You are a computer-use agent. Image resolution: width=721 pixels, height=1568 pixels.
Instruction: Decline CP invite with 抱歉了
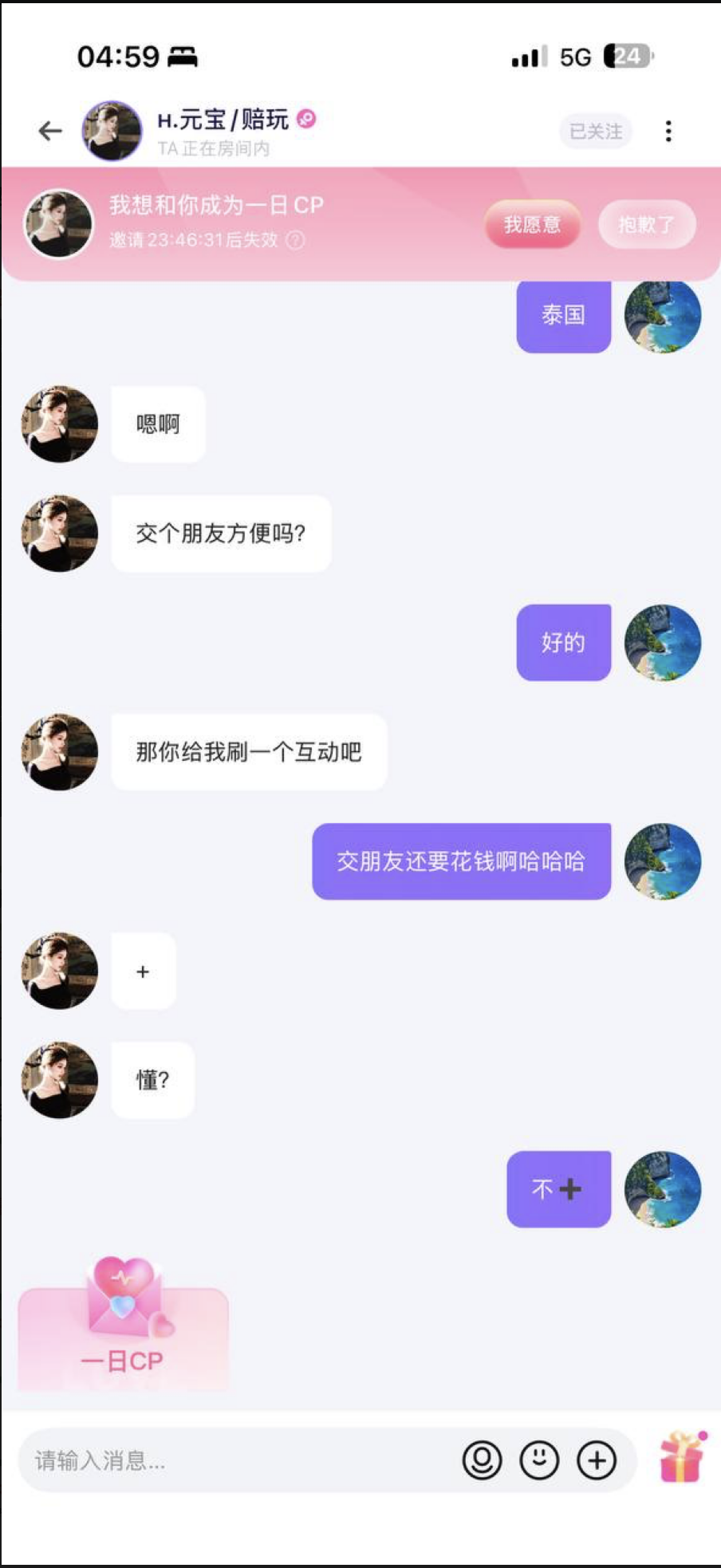tap(646, 225)
